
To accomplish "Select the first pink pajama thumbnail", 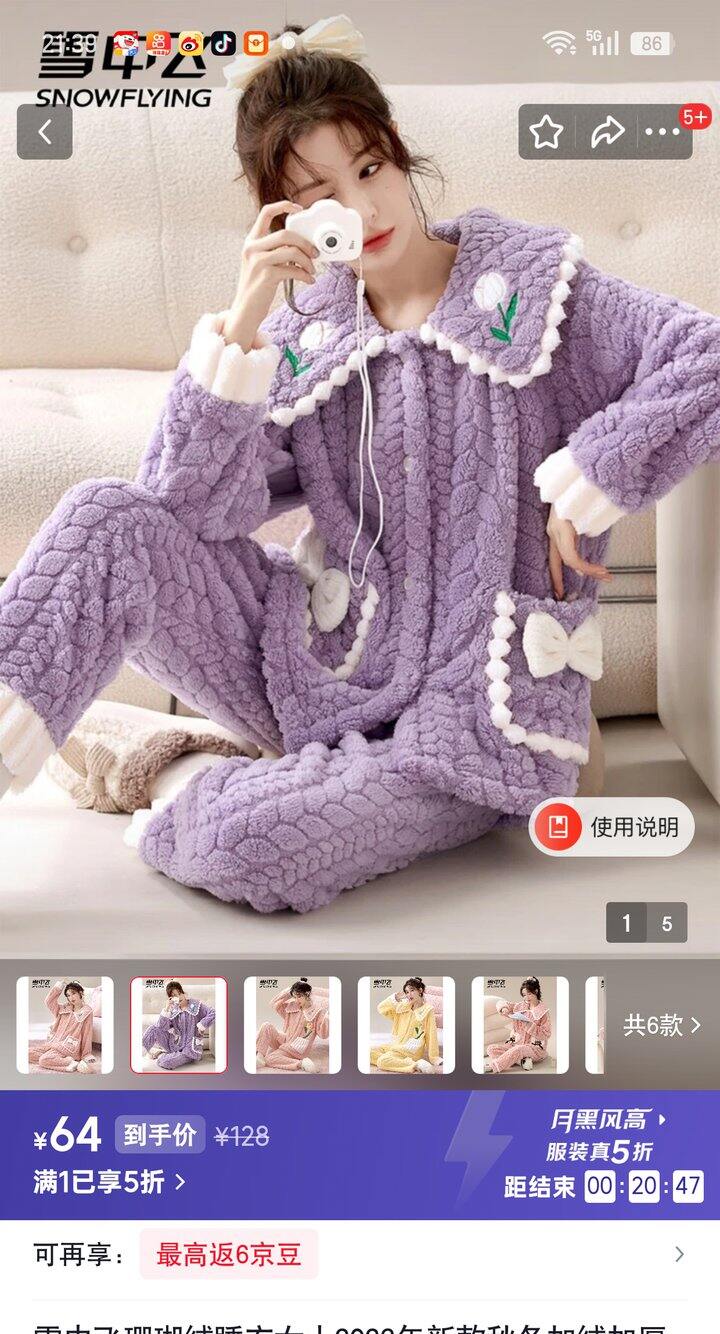I will pos(65,1025).
